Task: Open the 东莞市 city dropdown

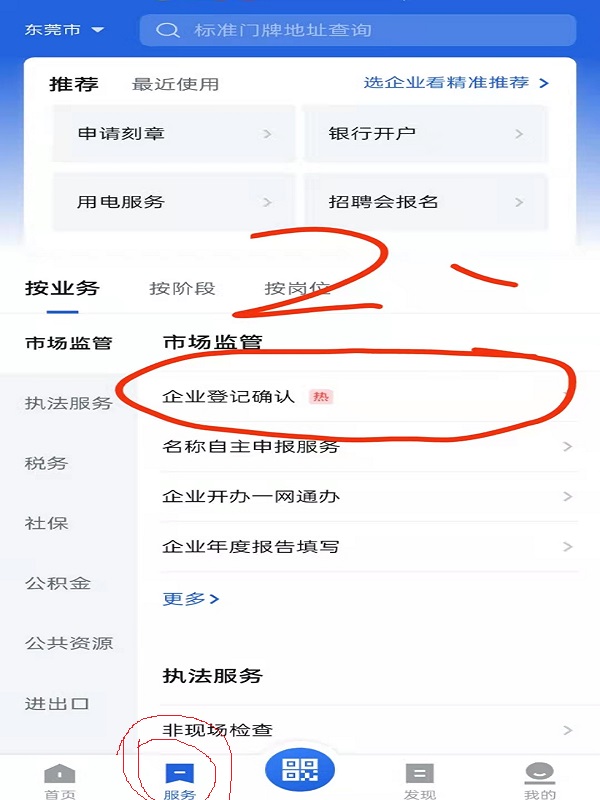Action: [64, 30]
